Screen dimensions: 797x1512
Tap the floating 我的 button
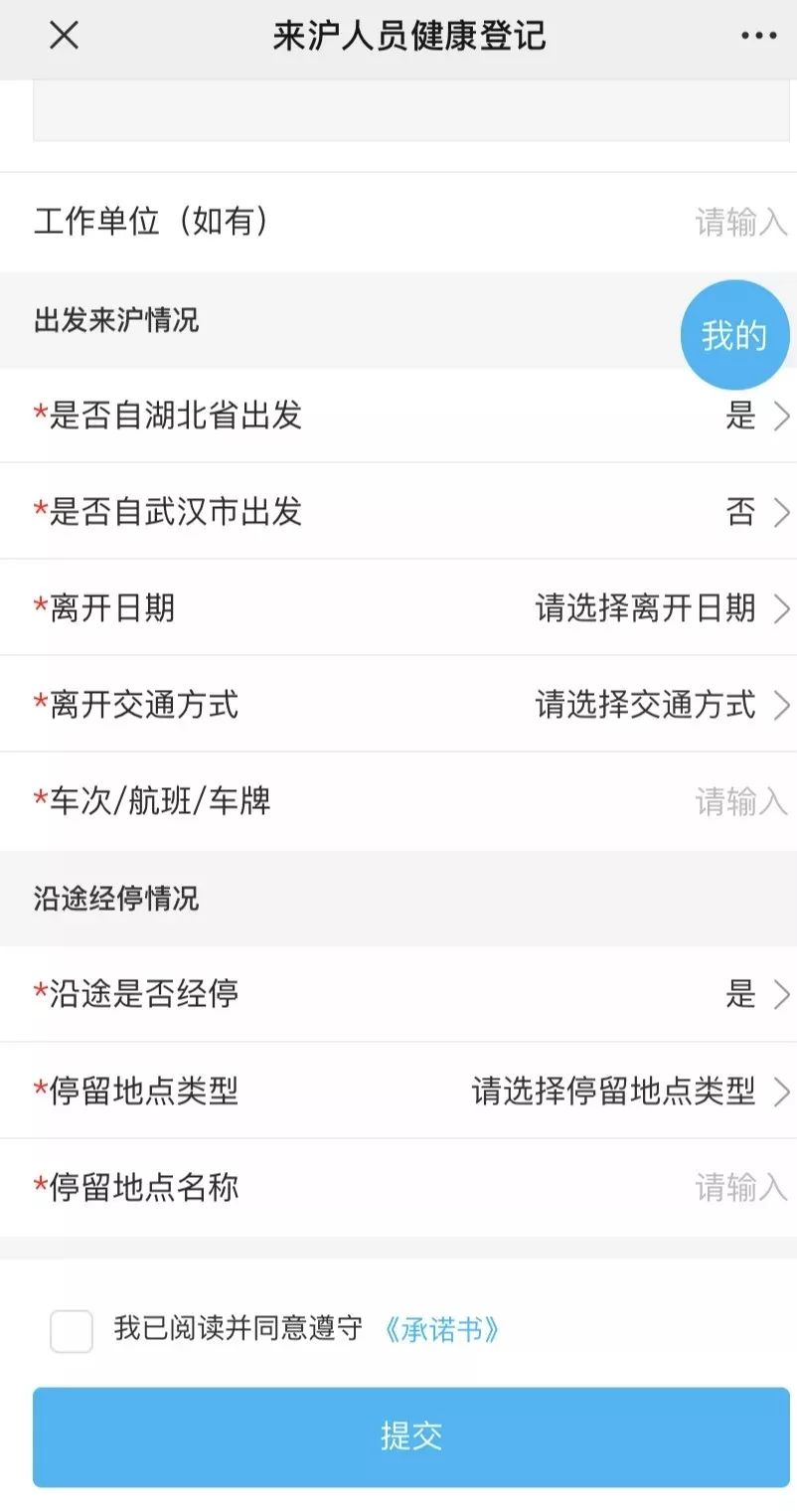coord(734,335)
